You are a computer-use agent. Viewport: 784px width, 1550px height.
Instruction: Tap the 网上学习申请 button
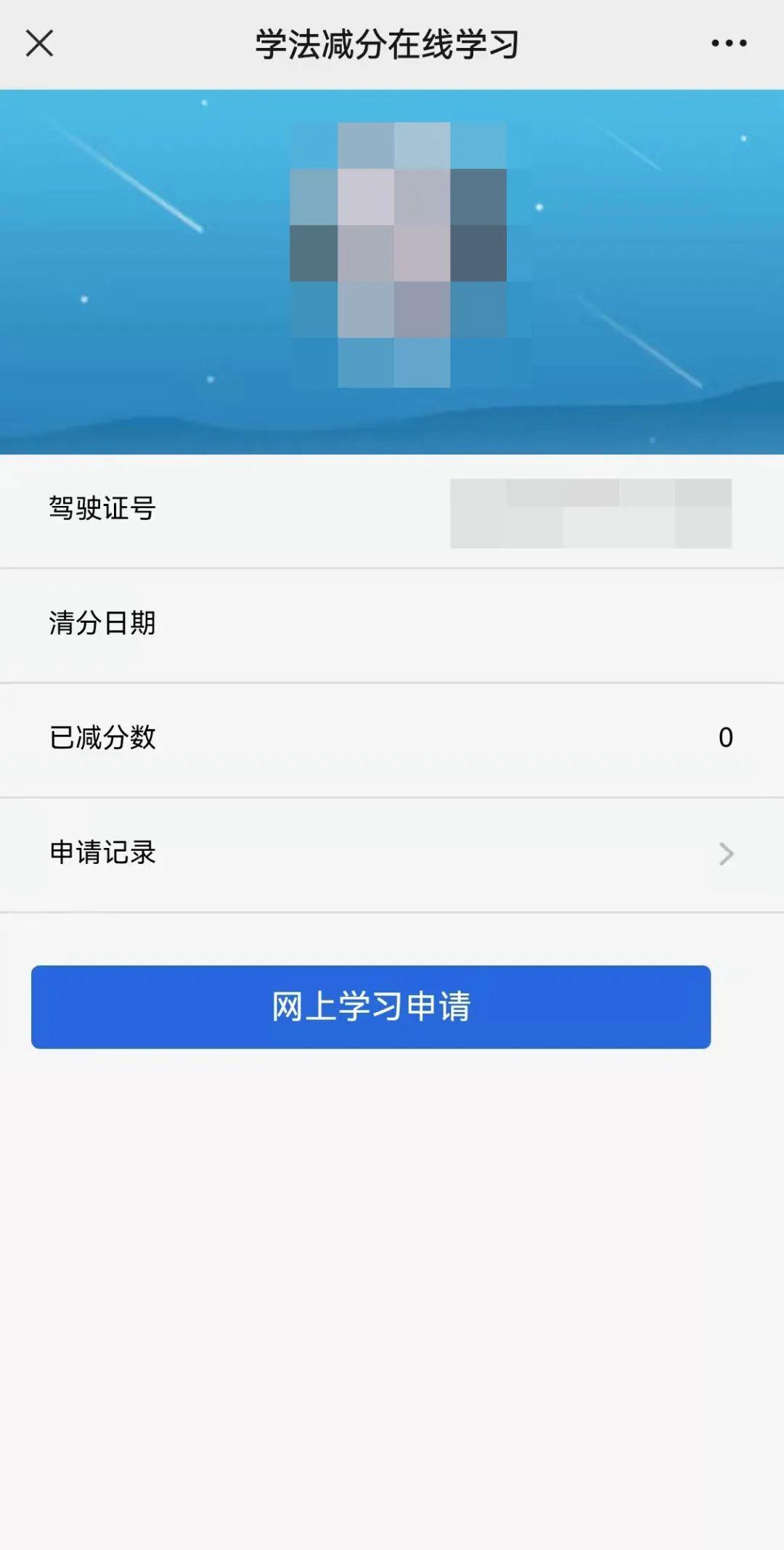click(x=371, y=1007)
